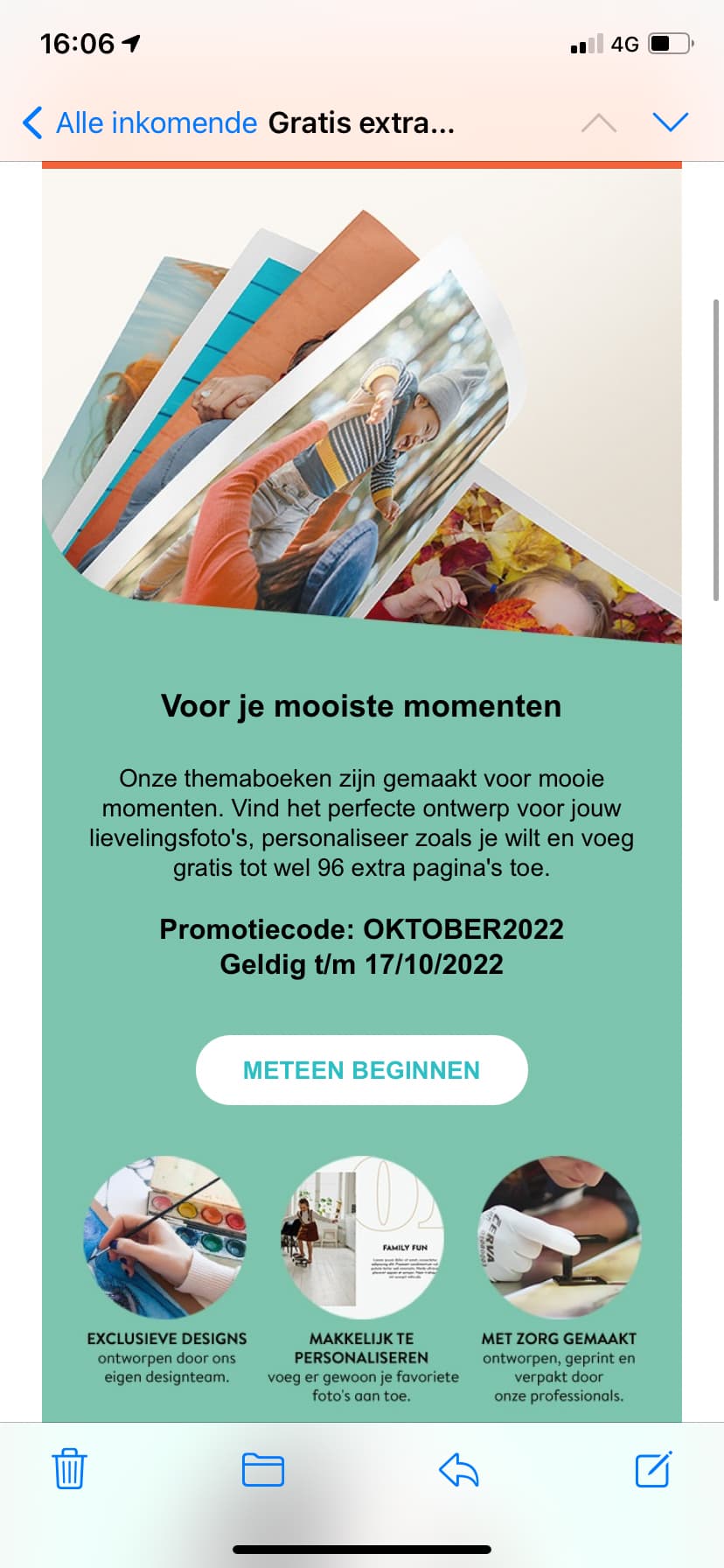Delete this email with trash icon
Image resolution: width=724 pixels, height=1568 pixels.
69,1469
